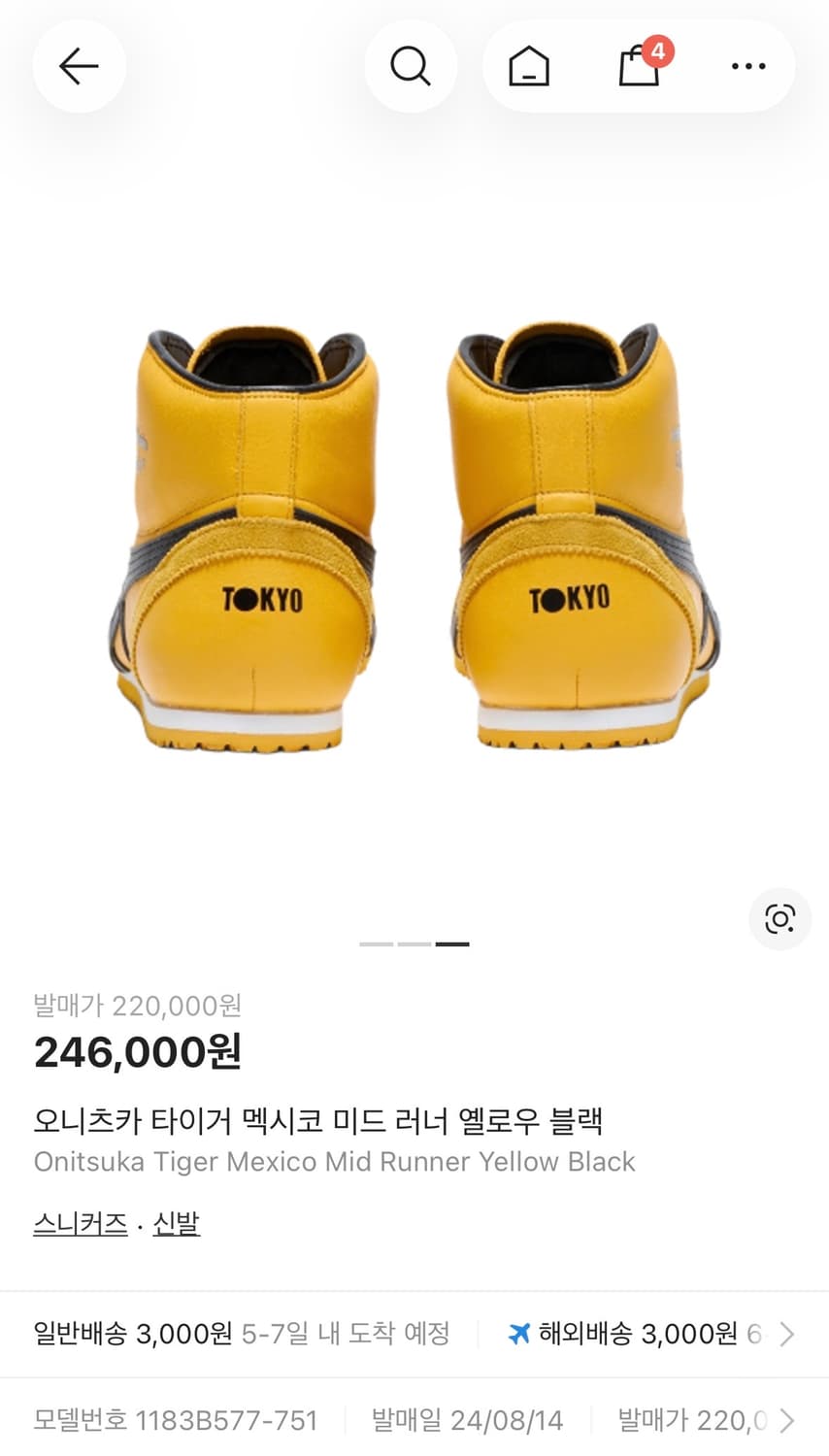Tap the 246,000원 price text

pos(136,1050)
